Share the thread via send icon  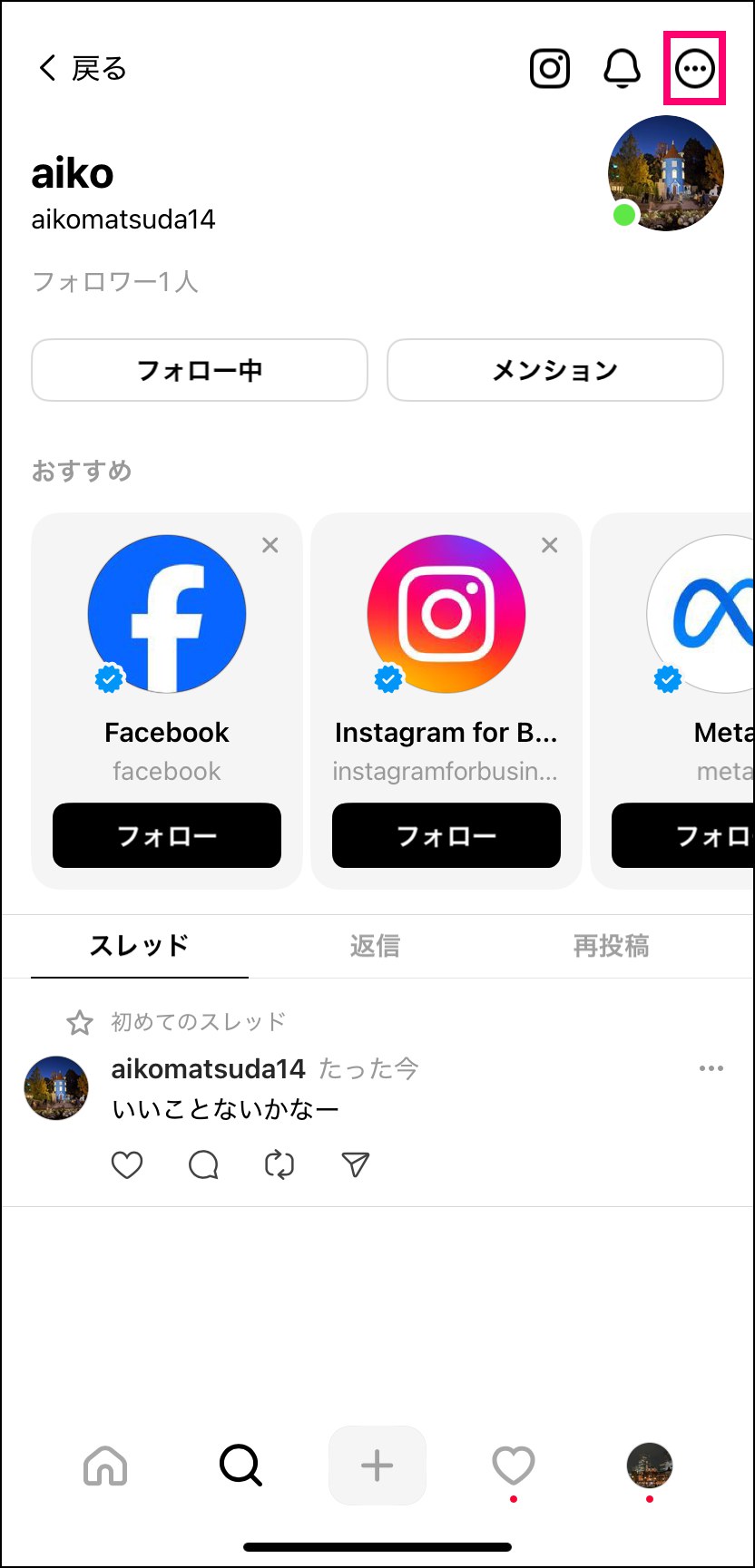click(x=356, y=1164)
